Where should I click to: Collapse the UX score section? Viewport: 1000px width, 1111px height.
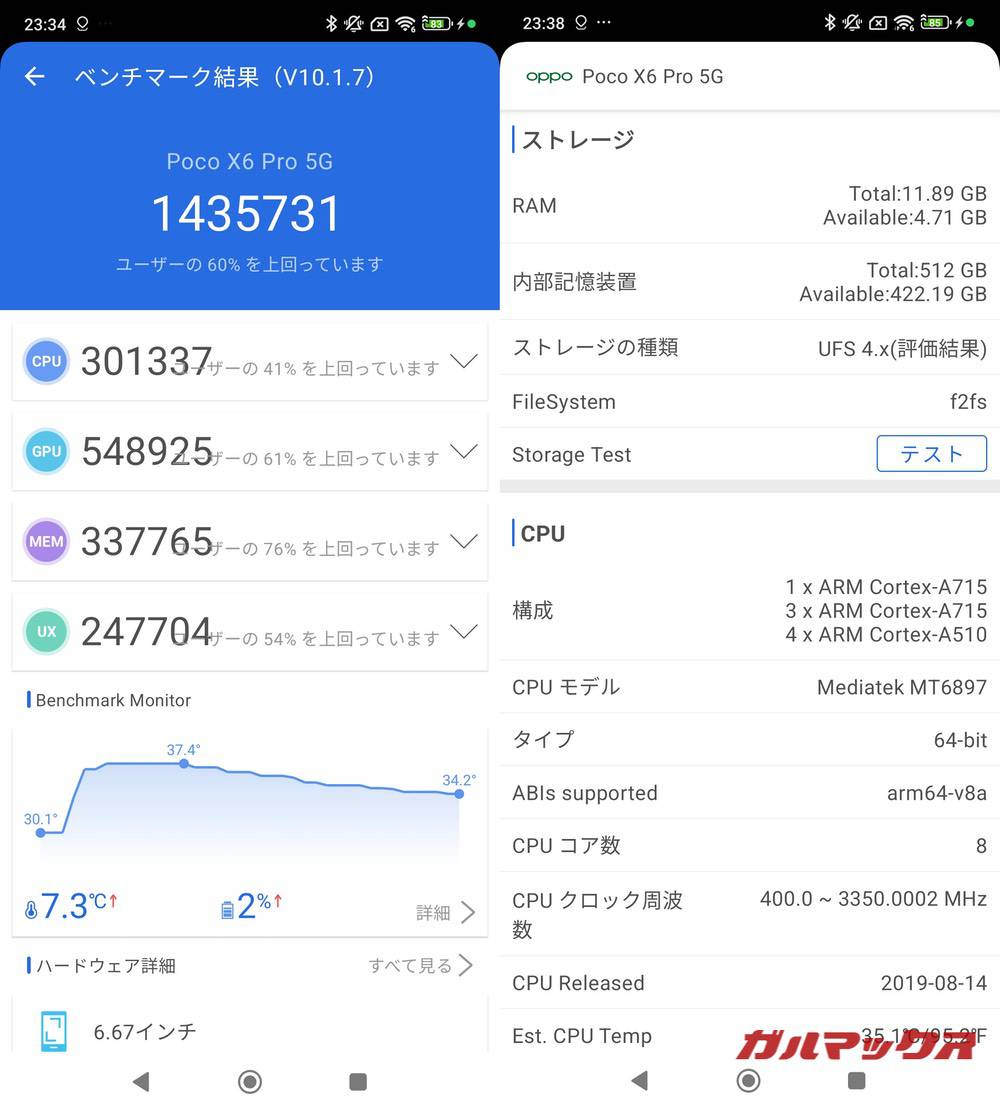464,631
